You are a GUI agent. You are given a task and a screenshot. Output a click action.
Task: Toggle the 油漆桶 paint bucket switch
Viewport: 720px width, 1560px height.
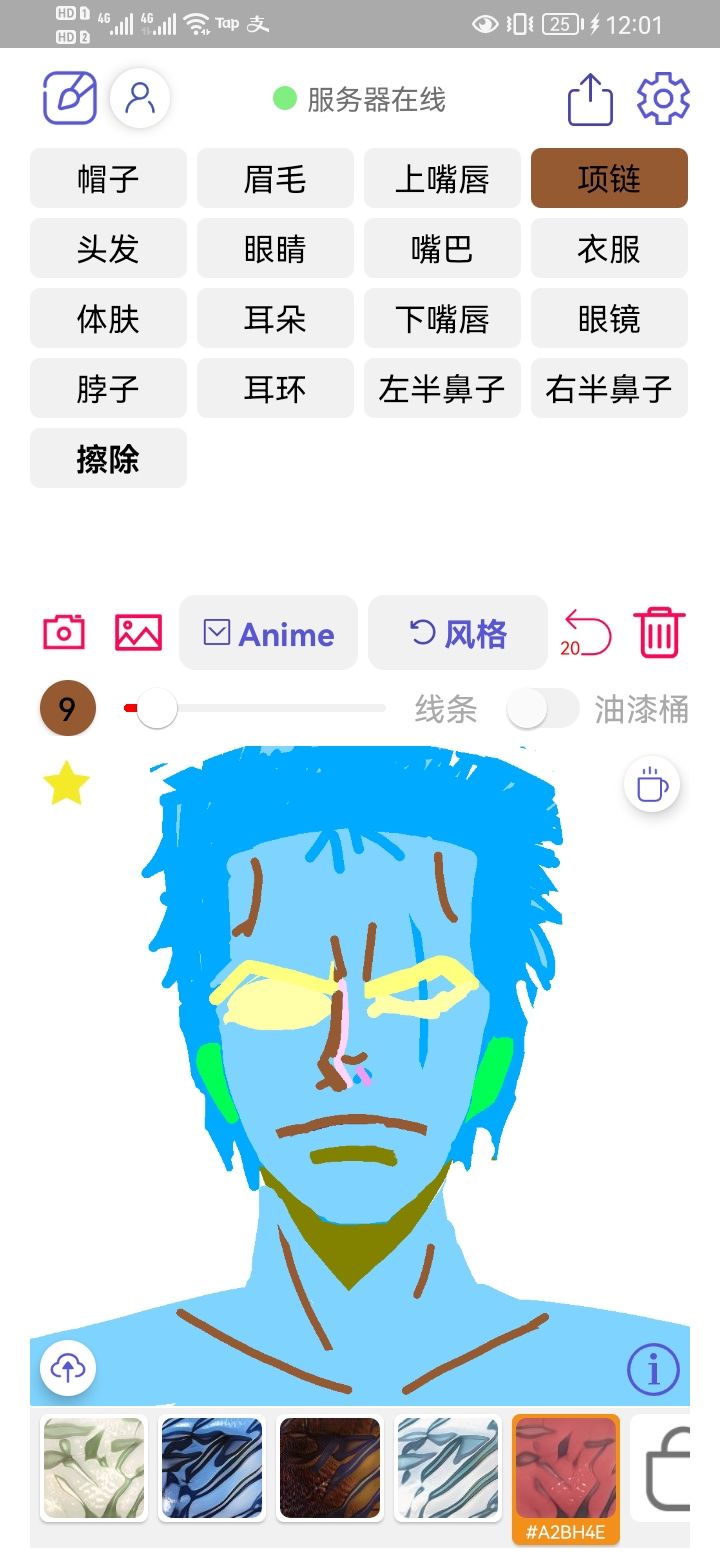(x=542, y=709)
